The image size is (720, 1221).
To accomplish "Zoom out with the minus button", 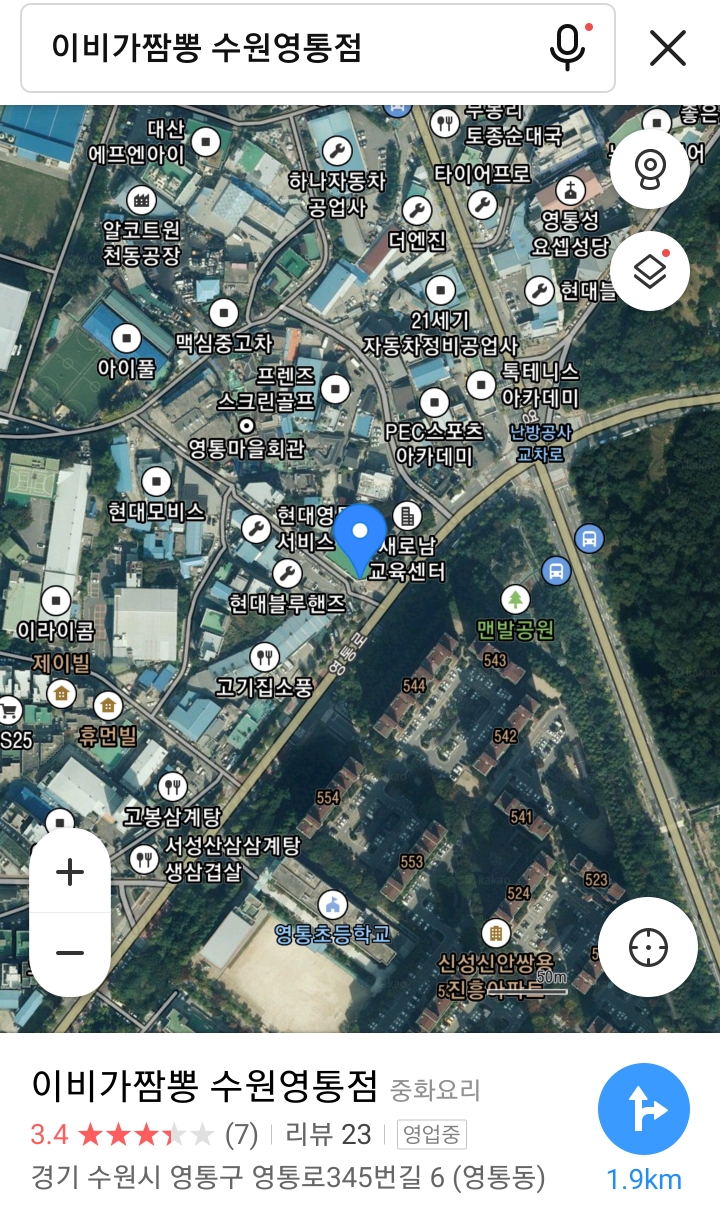I will point(70,953).
